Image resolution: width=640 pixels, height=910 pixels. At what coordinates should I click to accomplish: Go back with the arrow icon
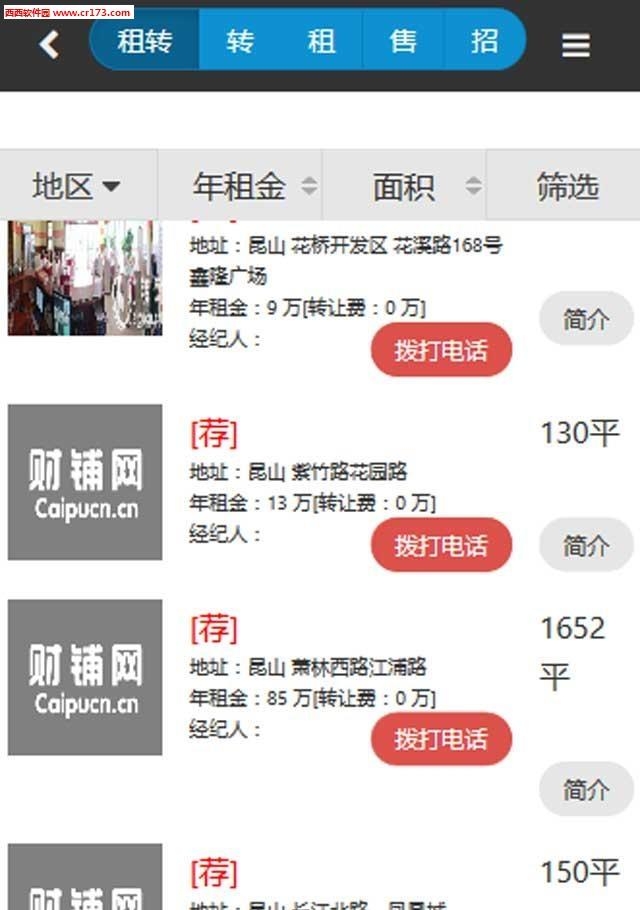[x=48, y=44]
